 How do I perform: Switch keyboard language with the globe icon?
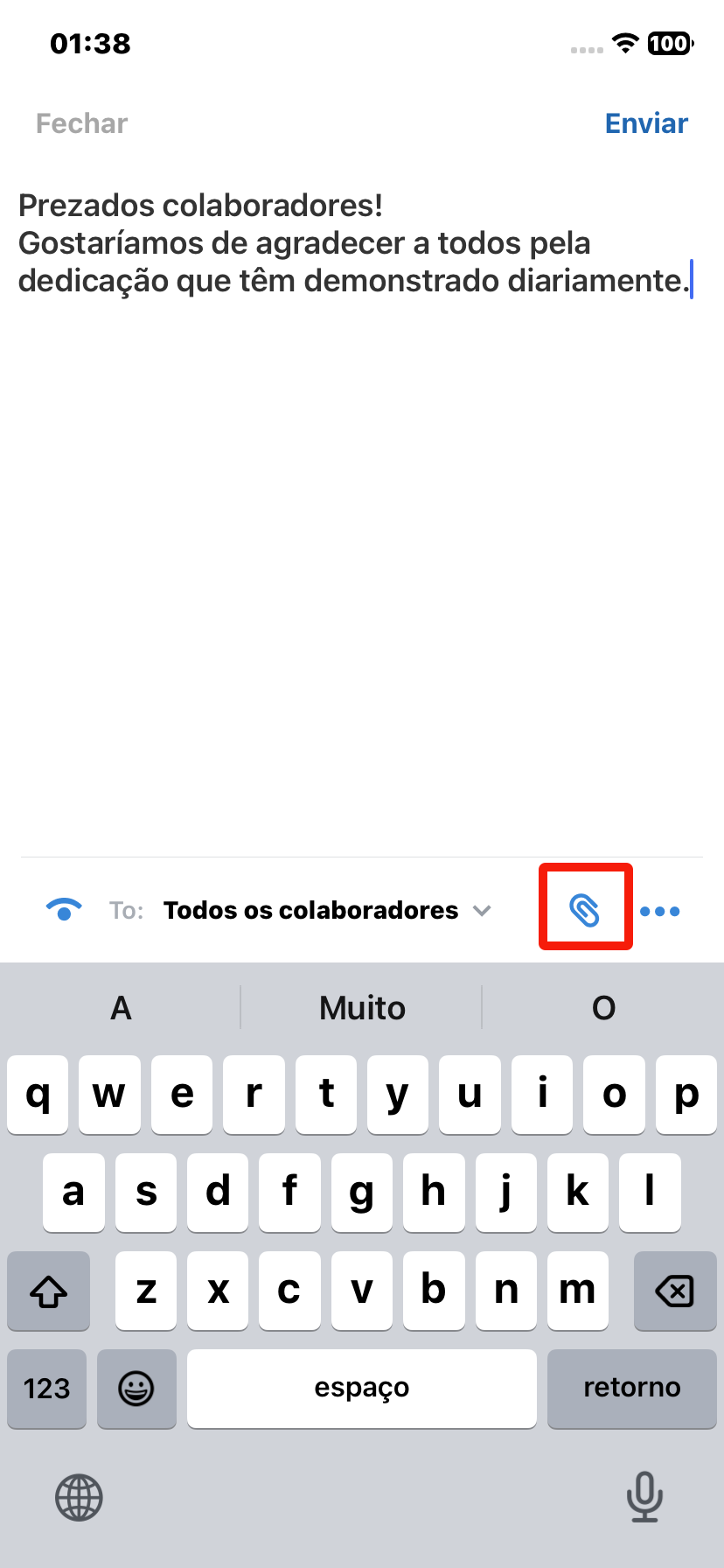80,1497
